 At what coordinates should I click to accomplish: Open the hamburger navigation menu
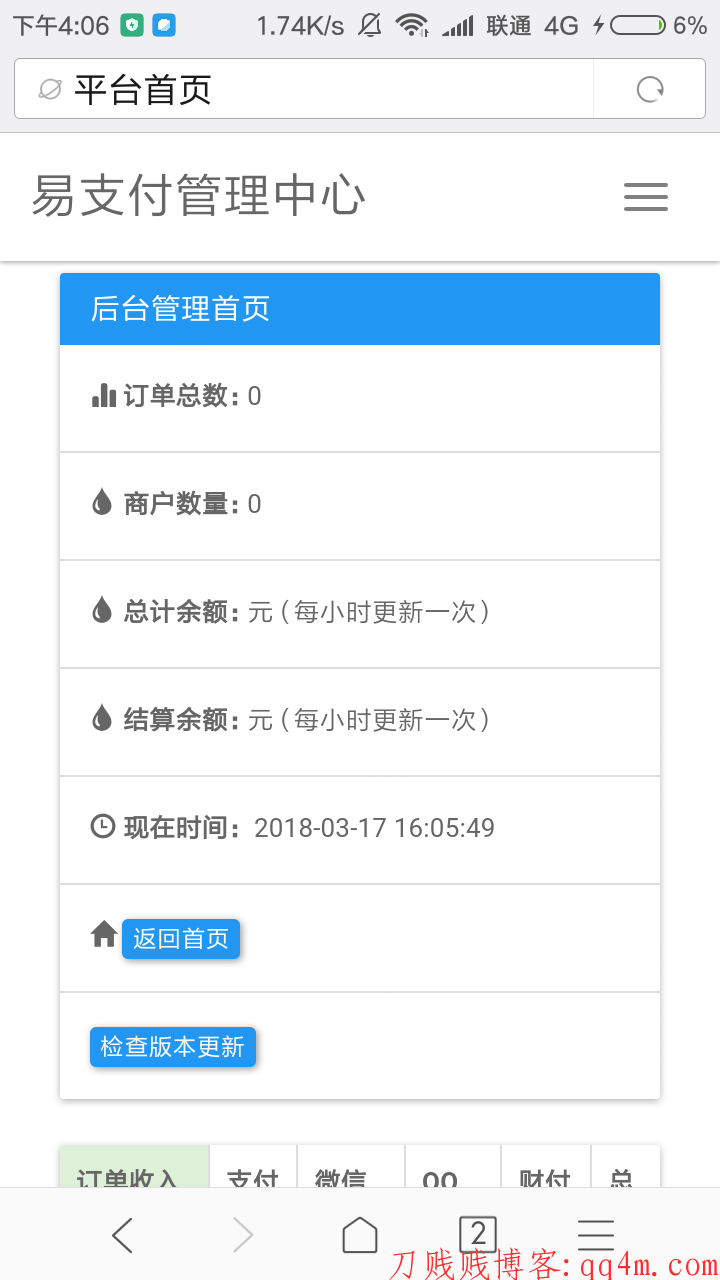tap(646, 197)
